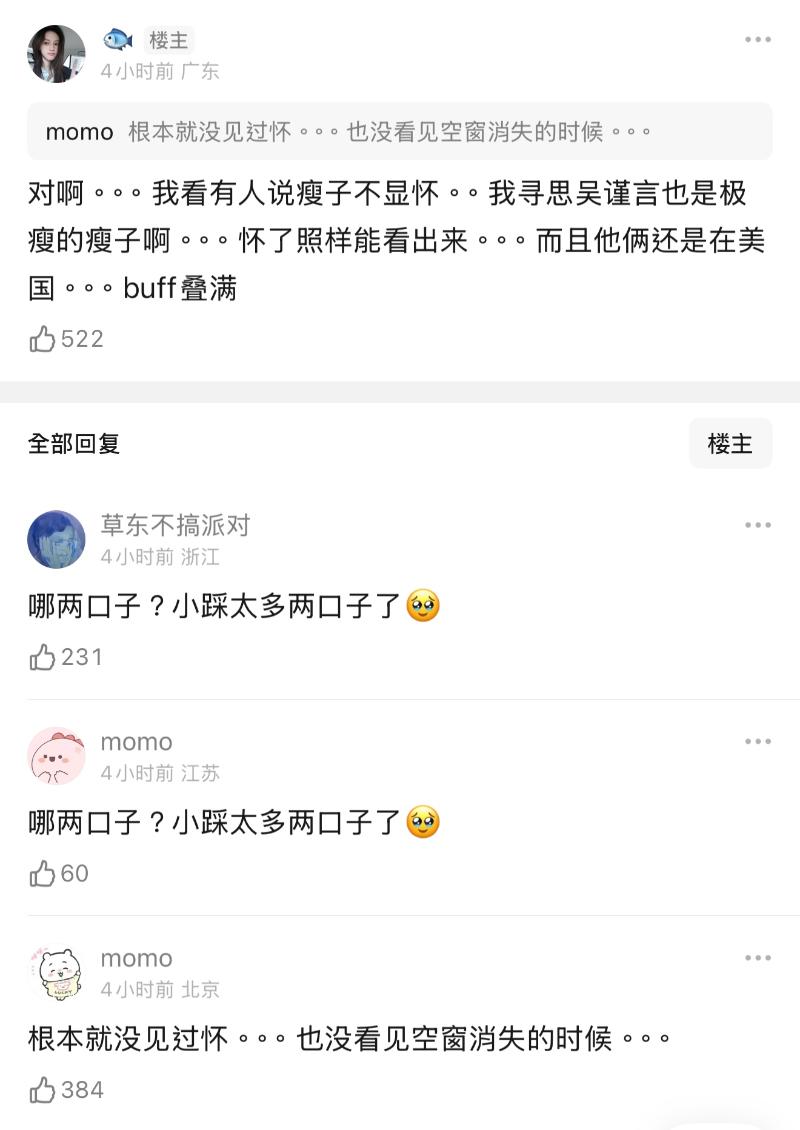This screenshot has width=800, height=1130.
Task: Open overflow menu on 草东不搞派对's reply
Action: tap(757, 525)
